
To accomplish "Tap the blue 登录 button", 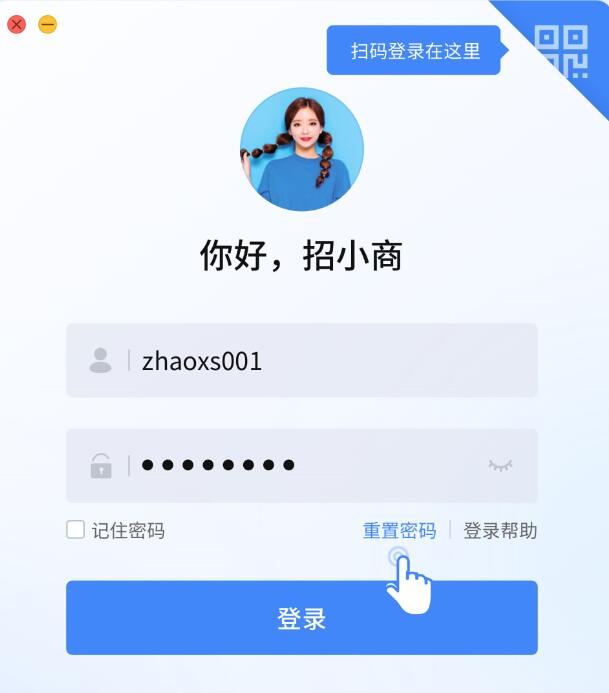I will point(302,618).
